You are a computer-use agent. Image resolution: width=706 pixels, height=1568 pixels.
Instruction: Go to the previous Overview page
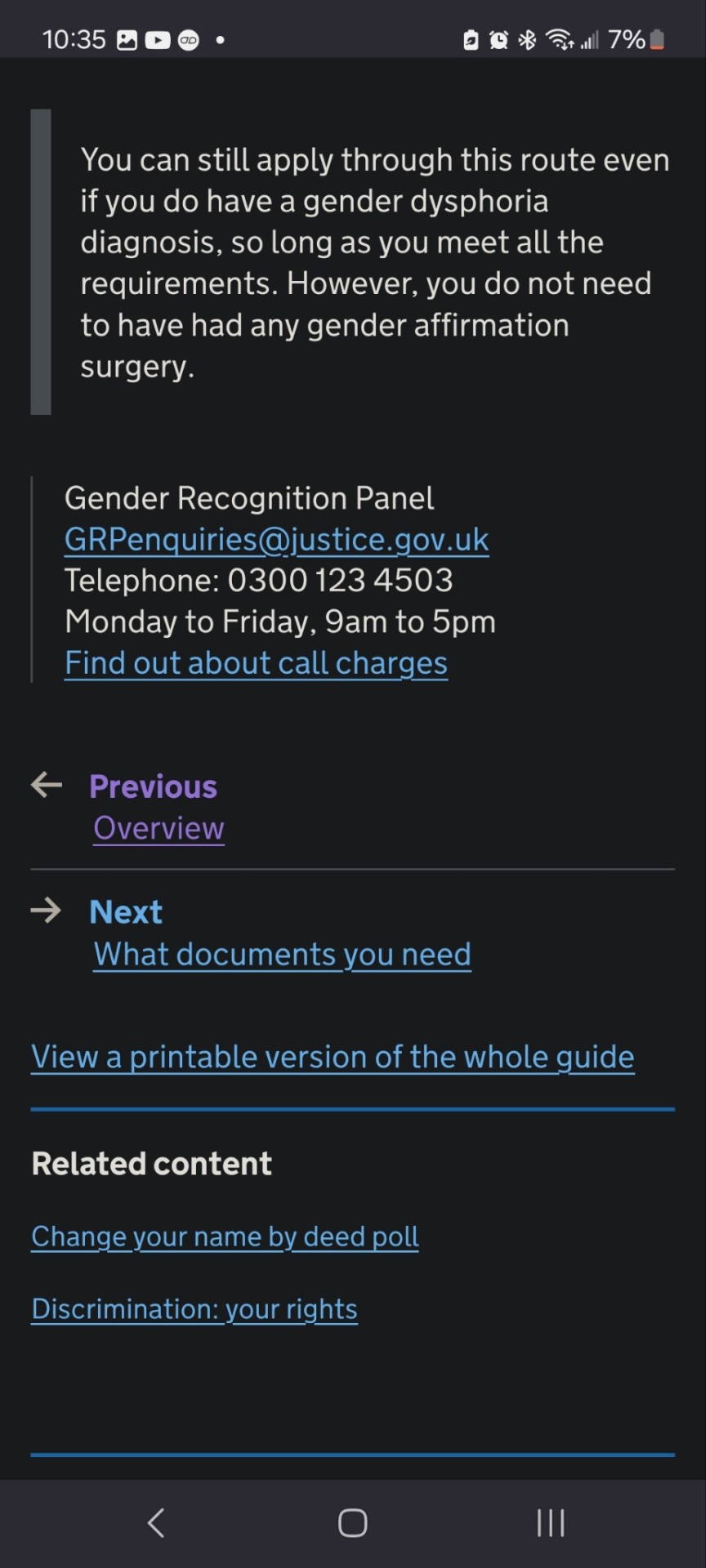point(159,828)
